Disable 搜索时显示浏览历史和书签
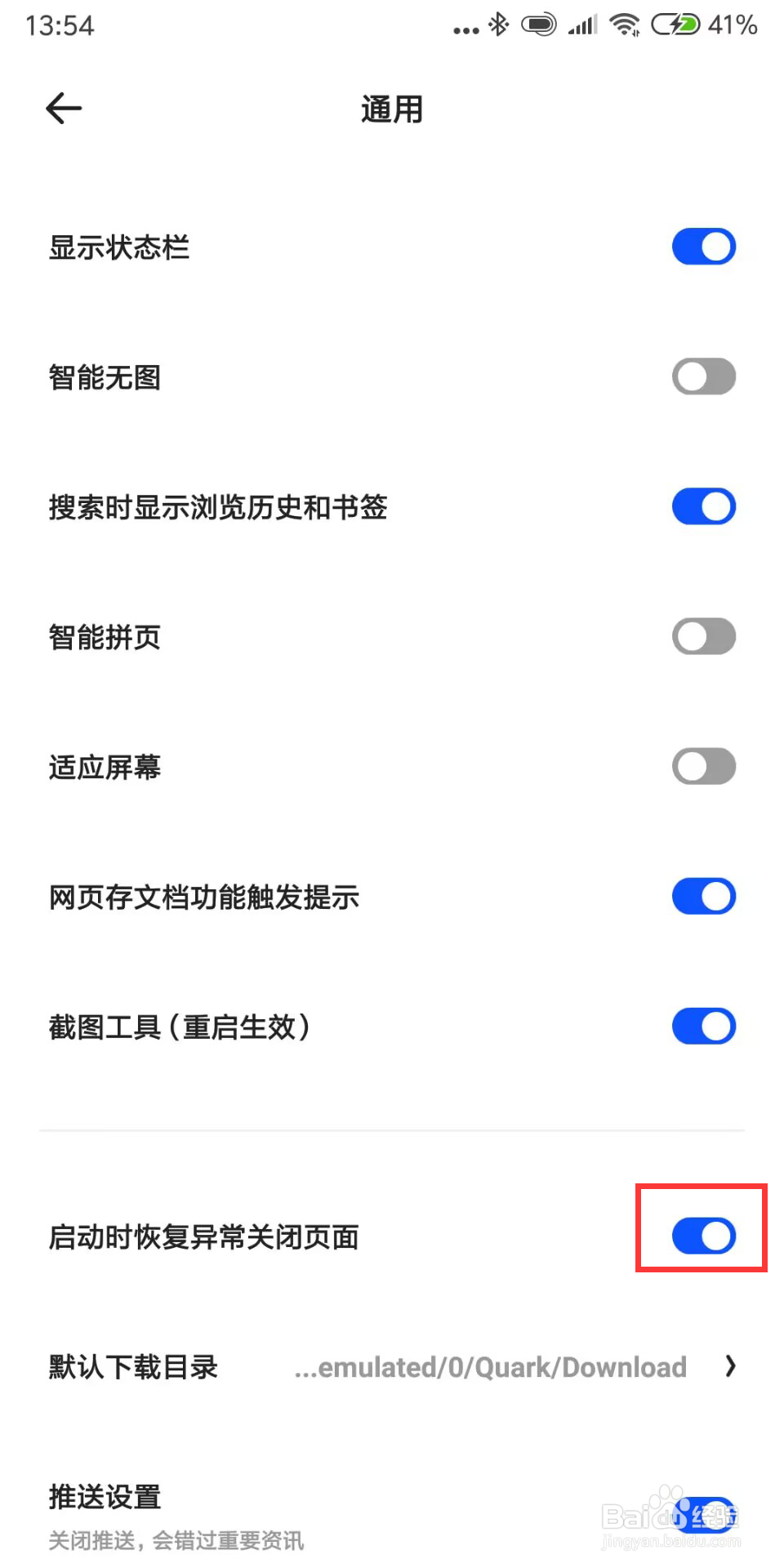Viewport: 784px width, 1568px height. click(704, 506)
